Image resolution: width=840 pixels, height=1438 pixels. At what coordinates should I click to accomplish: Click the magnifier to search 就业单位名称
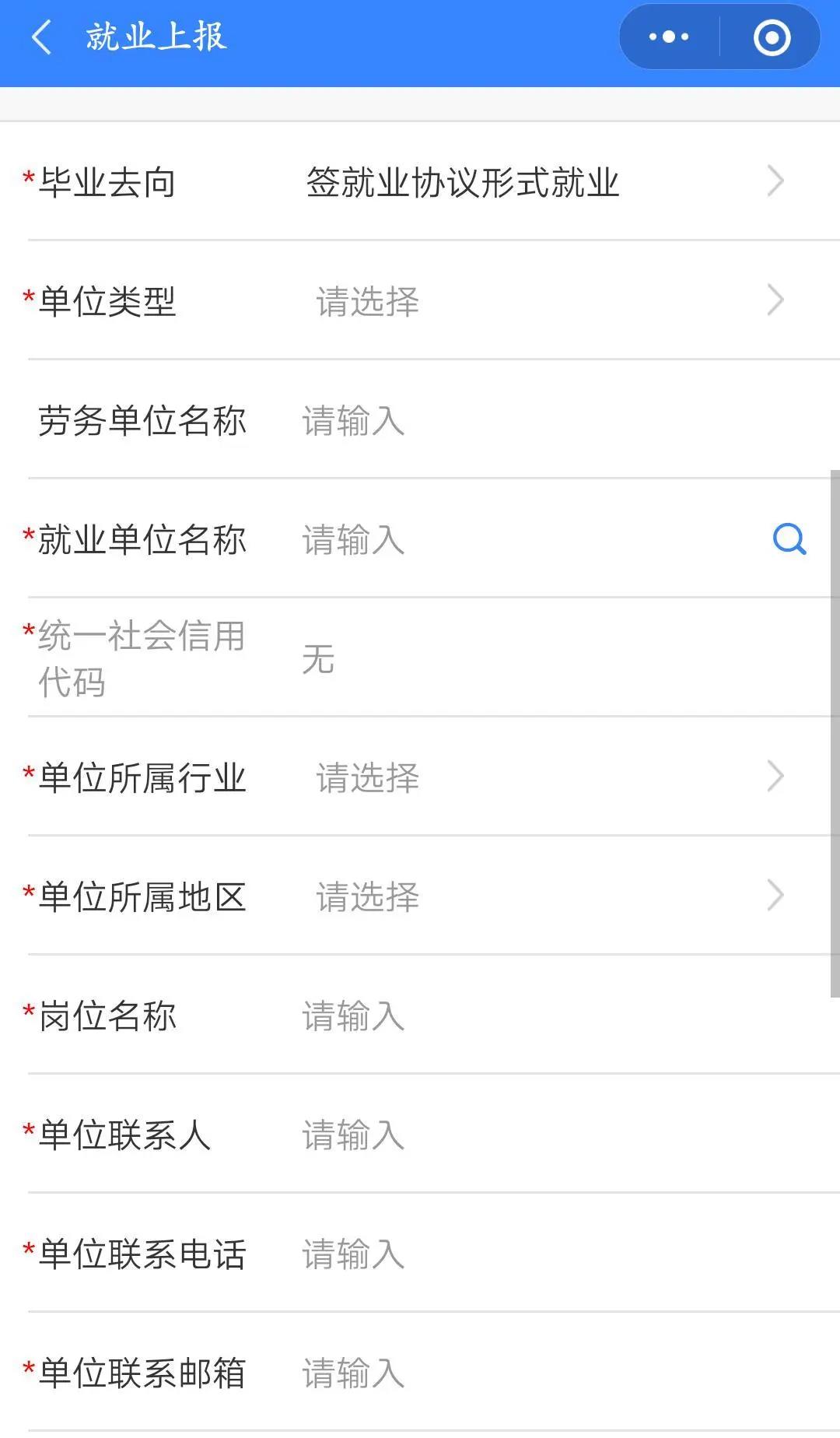tap(790, 539)
